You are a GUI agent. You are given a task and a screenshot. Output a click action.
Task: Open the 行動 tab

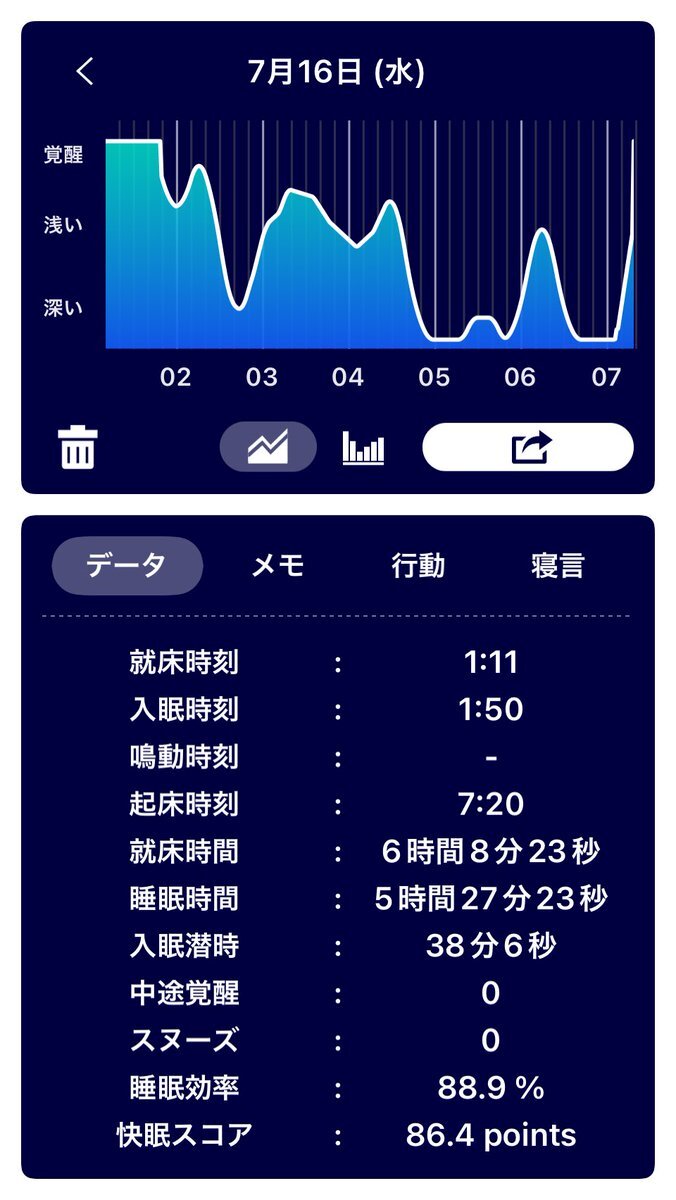click(x=418, y=566)
